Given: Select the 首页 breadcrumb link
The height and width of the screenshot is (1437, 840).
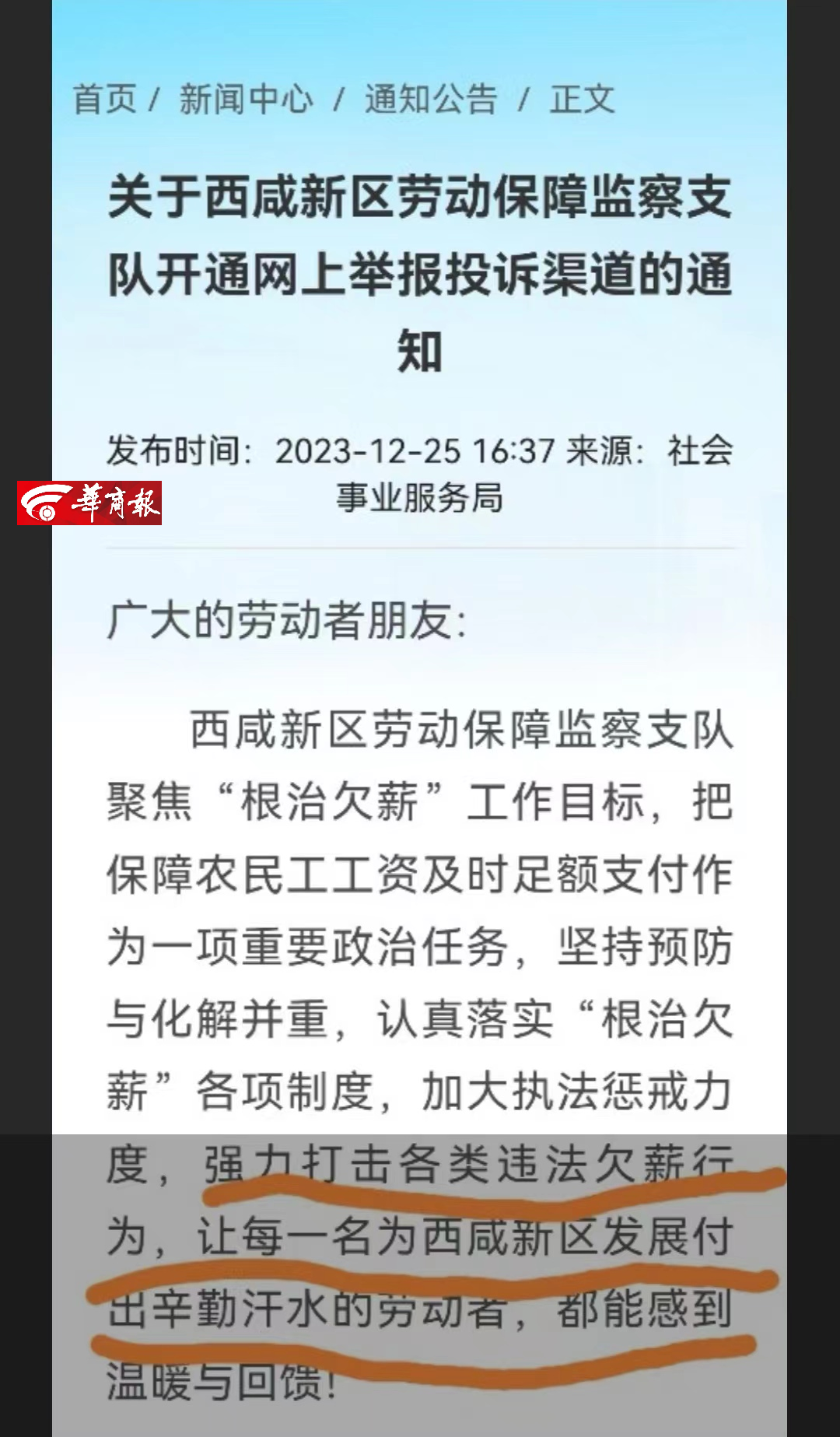Looking at the screenshot, I should point(103,99).
